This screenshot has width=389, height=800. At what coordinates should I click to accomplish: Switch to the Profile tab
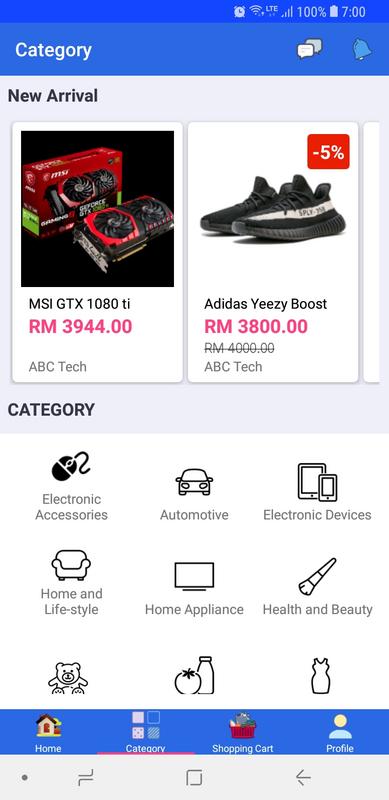[x=340, y=733]
